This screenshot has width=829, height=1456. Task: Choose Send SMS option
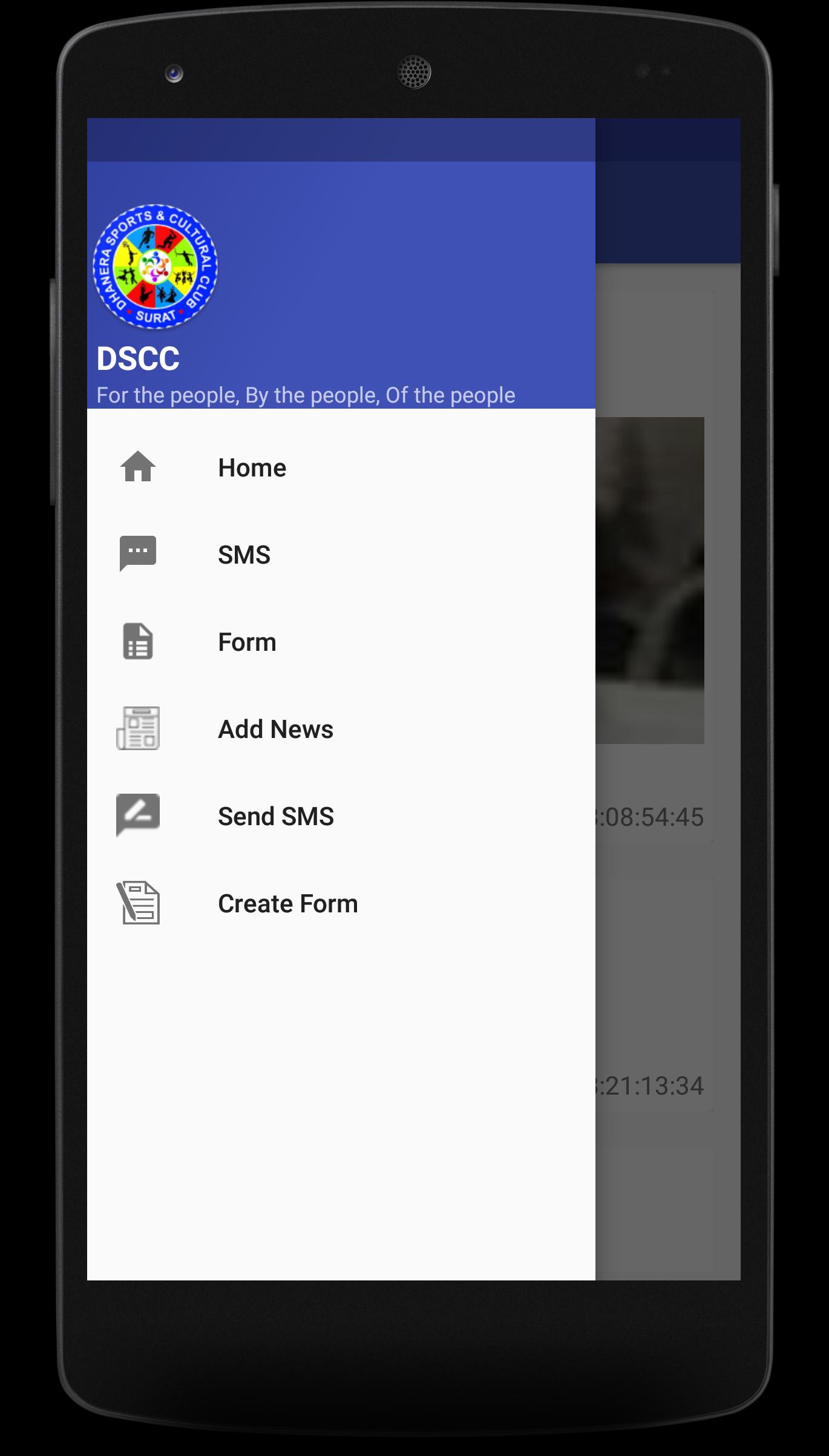pos(275,817)
